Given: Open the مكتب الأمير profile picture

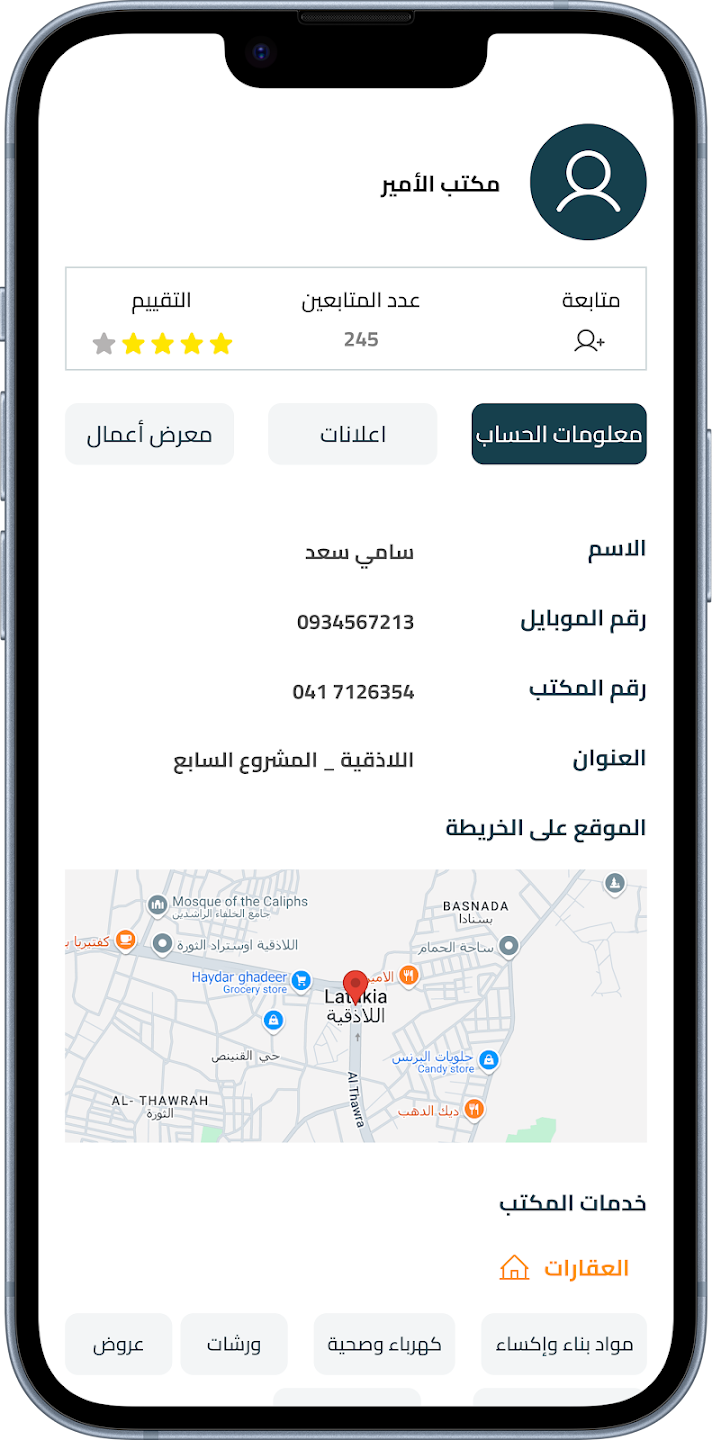Looking at the screenshot, I should [x=588, y=183].
